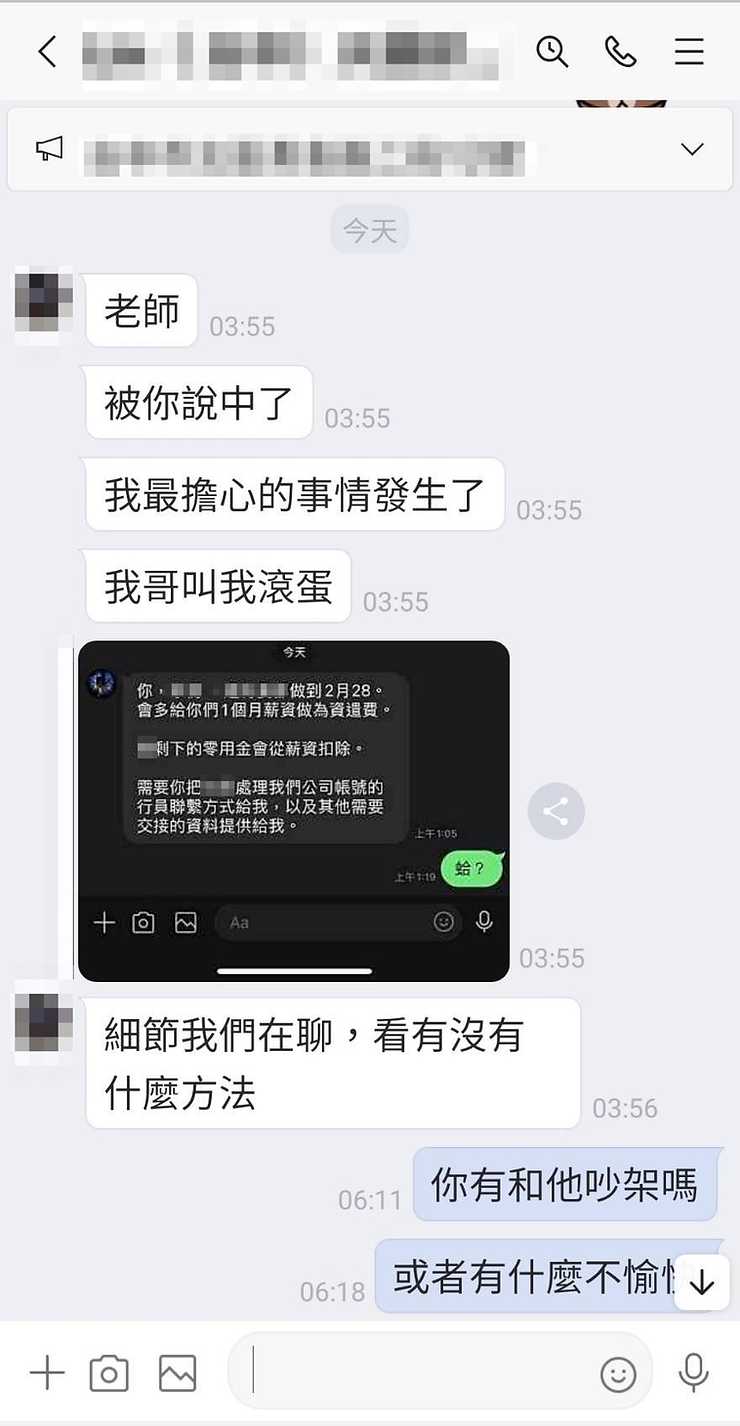
Task: Open the shared screenshot image
Action: tap(294, 810)
